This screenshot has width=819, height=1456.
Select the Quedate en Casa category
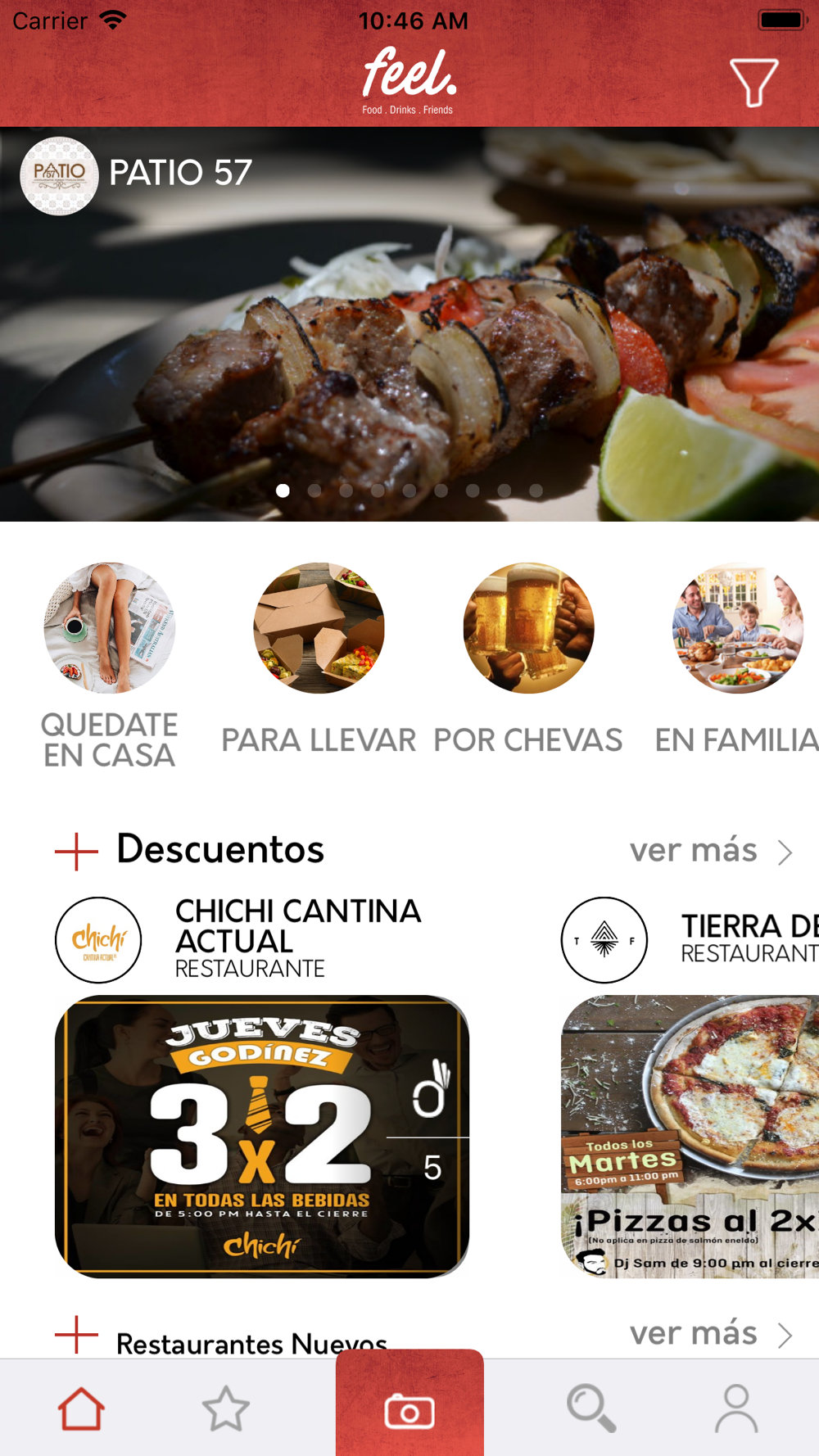(x=109, y=665)
